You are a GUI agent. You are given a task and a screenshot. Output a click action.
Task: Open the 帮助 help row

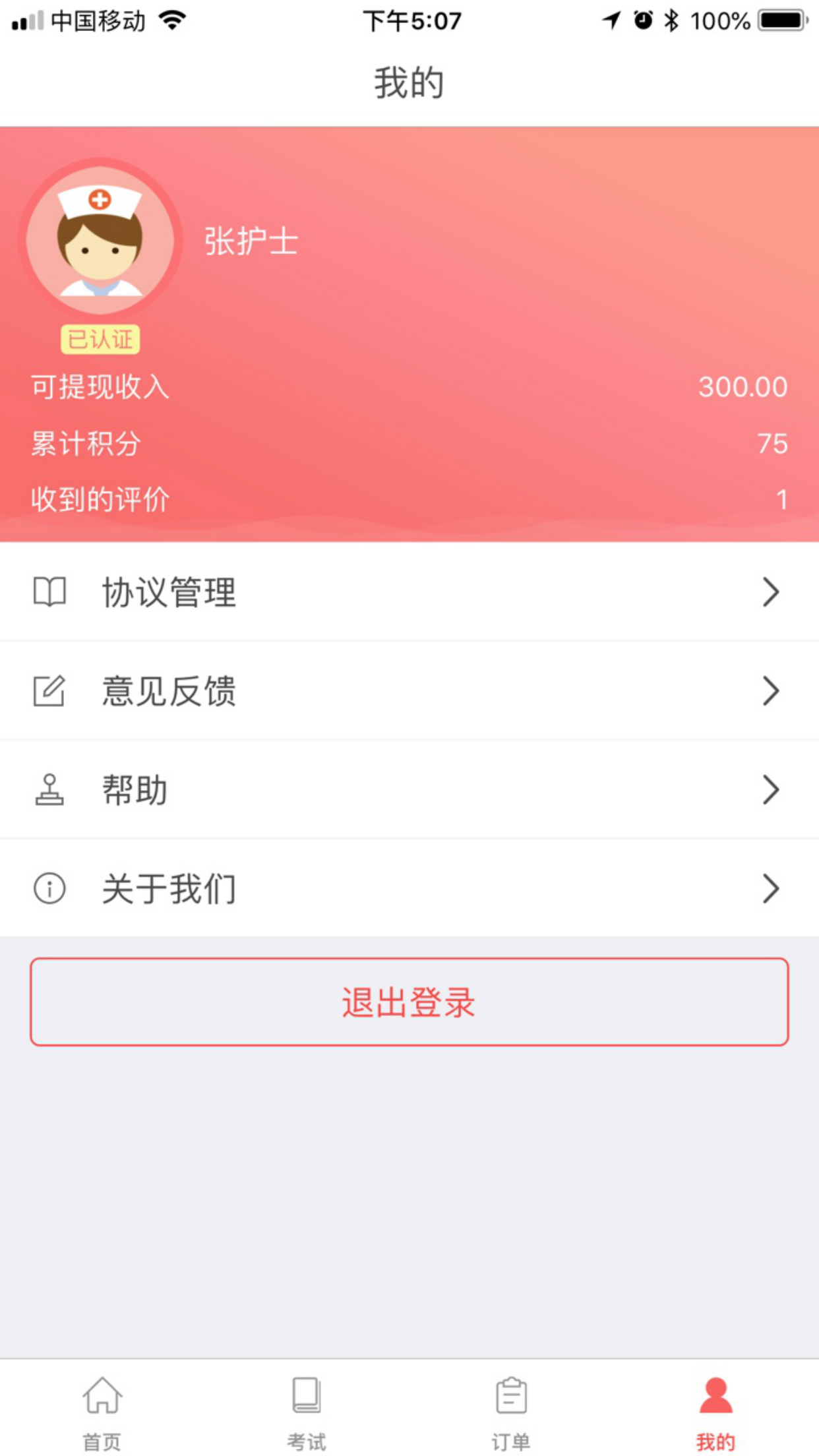pyautogui.click(x=409, y=789)
